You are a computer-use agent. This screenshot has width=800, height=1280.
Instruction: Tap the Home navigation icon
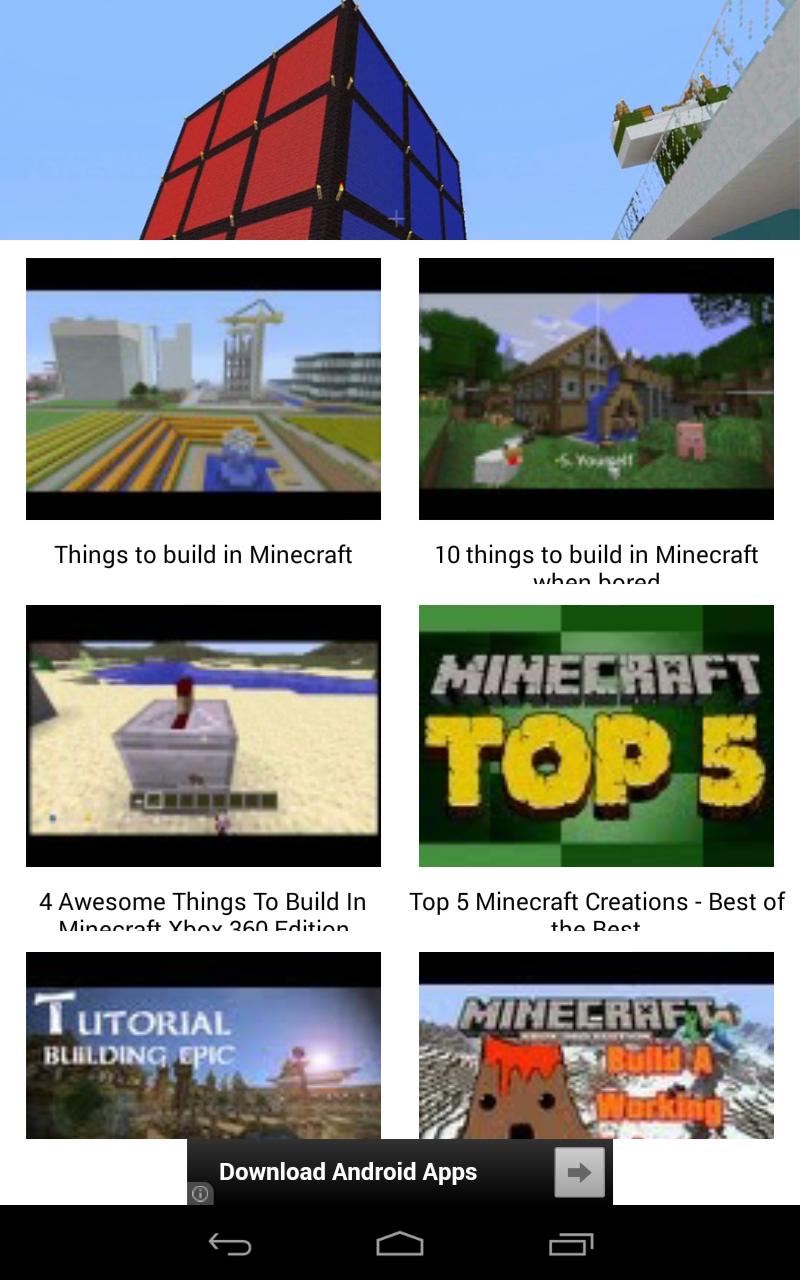(400, 1244)
